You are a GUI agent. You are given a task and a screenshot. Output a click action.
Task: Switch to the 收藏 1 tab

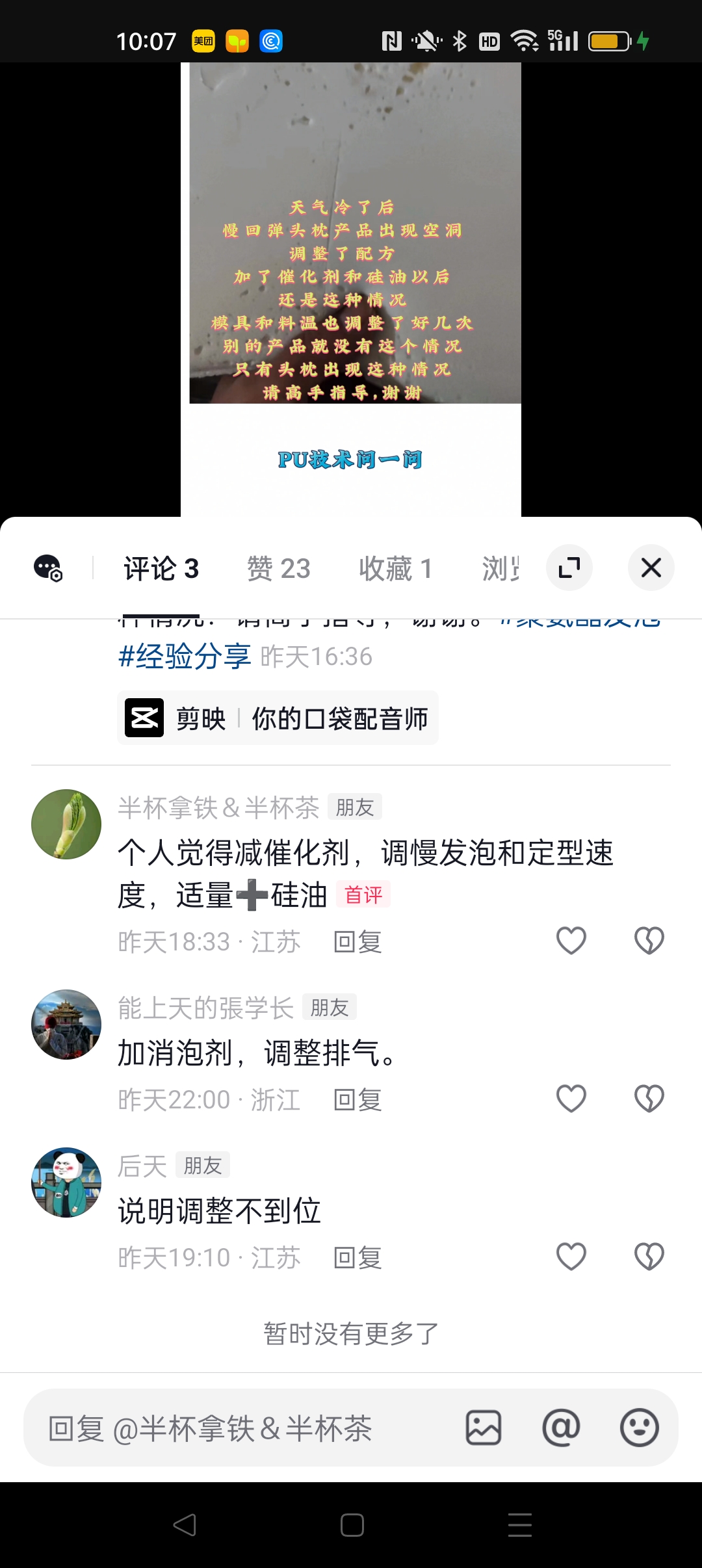pos(395,569)
